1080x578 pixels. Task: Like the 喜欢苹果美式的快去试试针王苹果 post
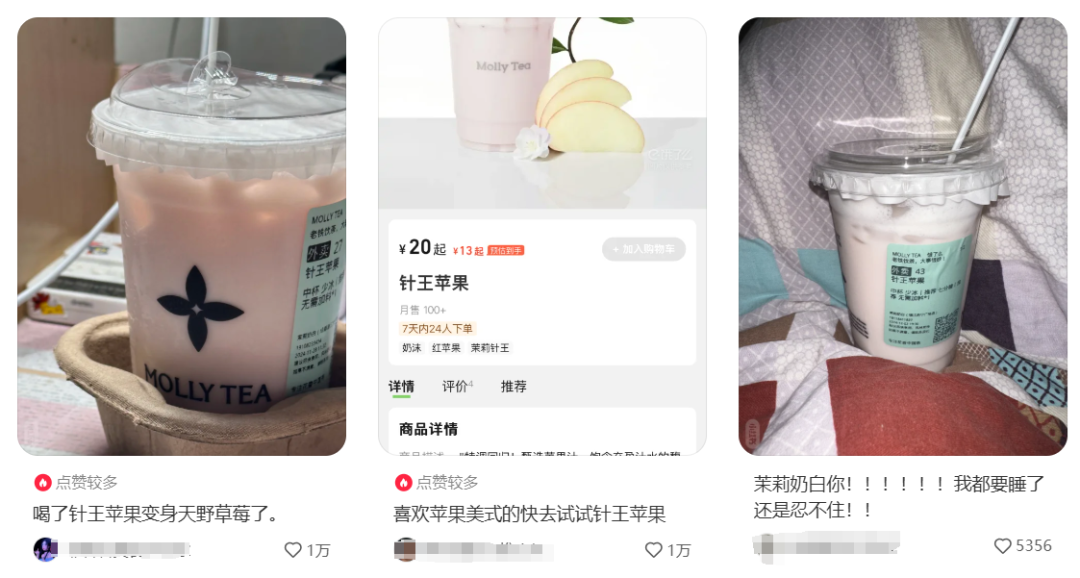pos(654,550)
